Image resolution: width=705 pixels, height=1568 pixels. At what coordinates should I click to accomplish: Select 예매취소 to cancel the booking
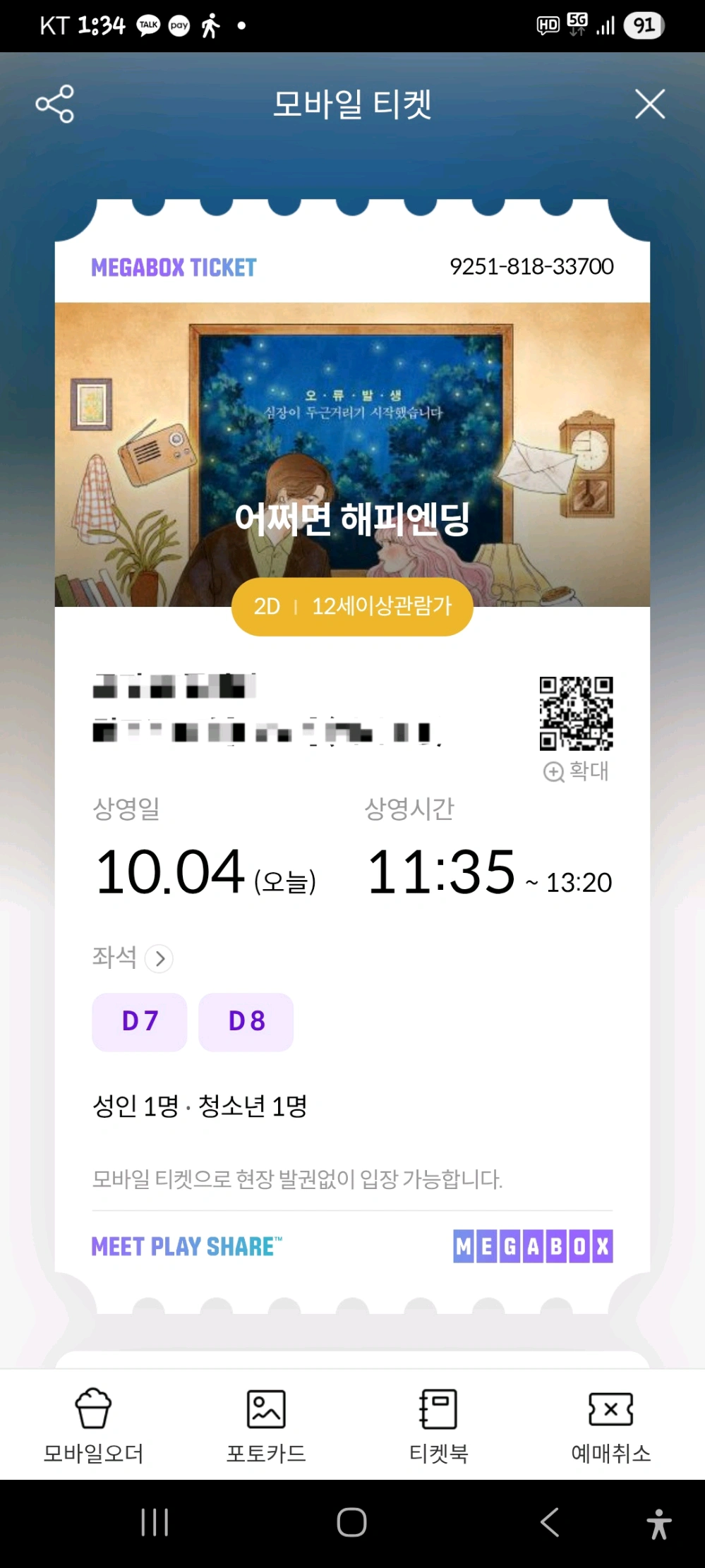pos(610,1423)
